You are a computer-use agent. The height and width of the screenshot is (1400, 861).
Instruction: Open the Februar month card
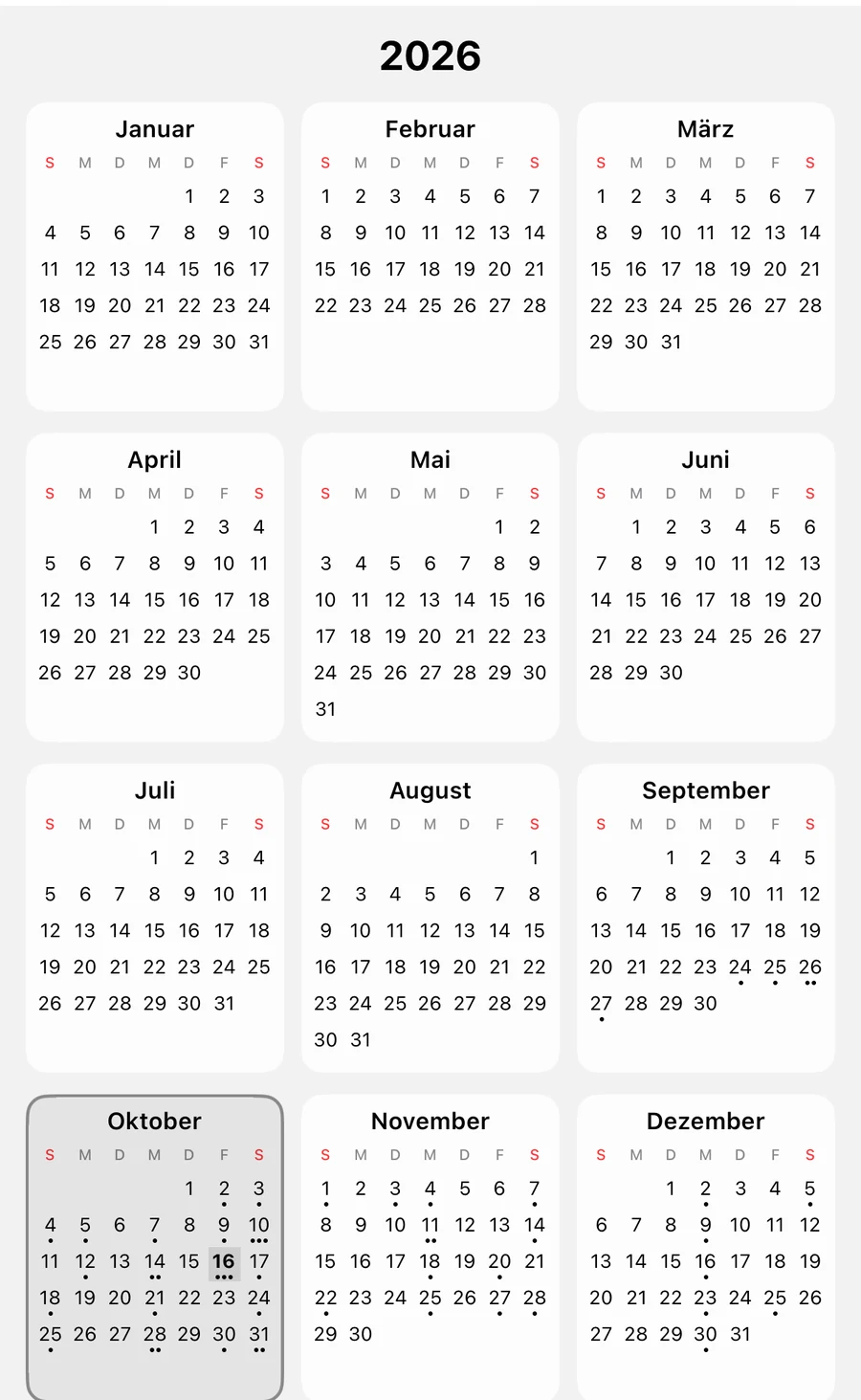tap(430, 256)
